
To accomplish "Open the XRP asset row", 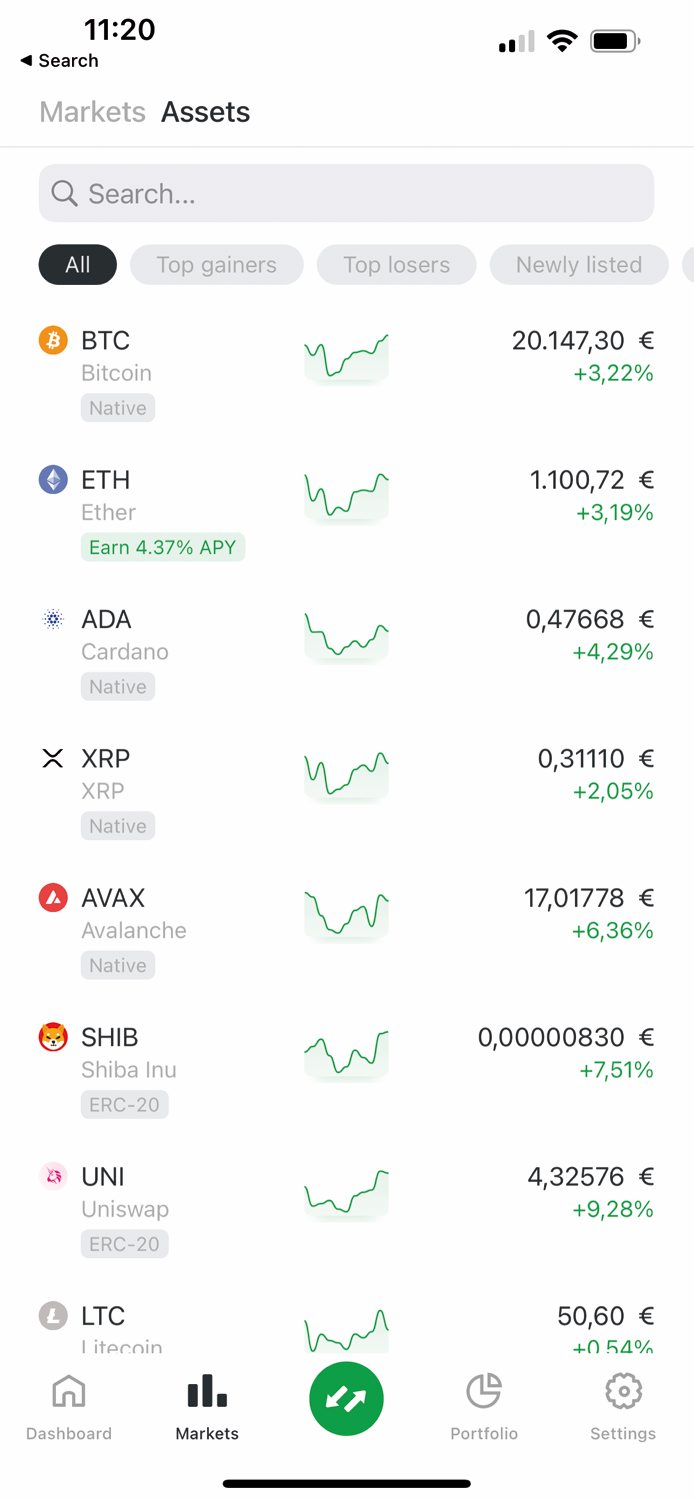I will tap(346, 791).
